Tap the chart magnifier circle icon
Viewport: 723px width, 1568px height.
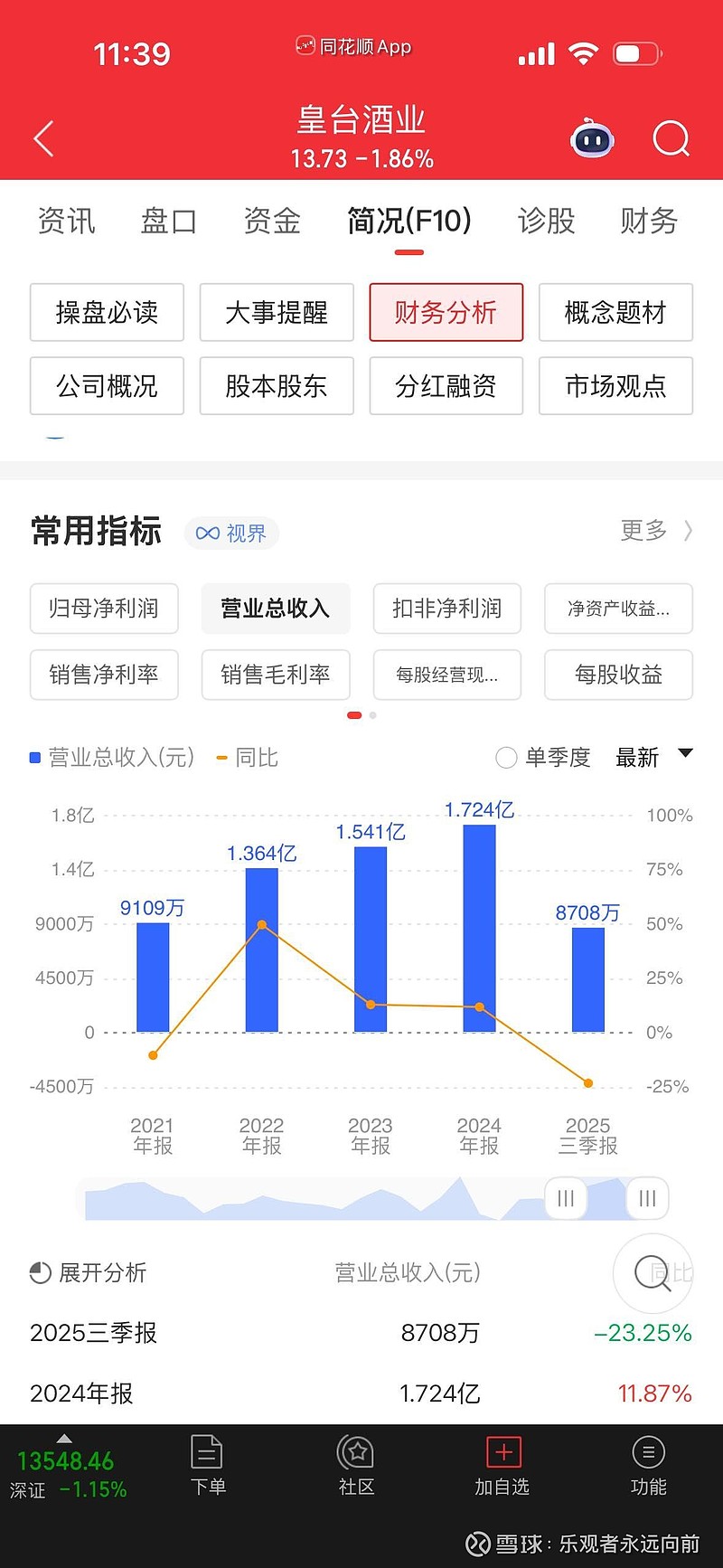coord(653,1273)
